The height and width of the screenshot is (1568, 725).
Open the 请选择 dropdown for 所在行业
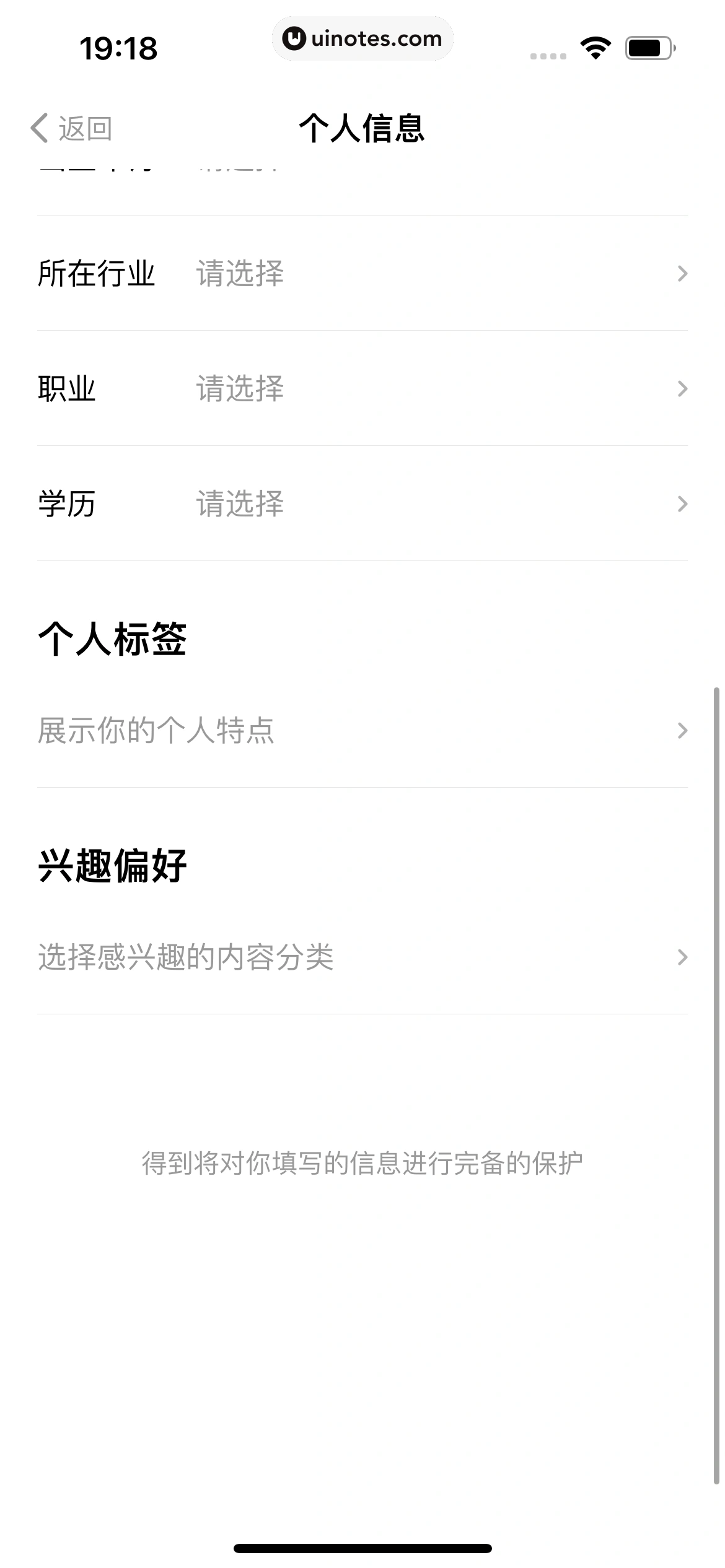240,274
